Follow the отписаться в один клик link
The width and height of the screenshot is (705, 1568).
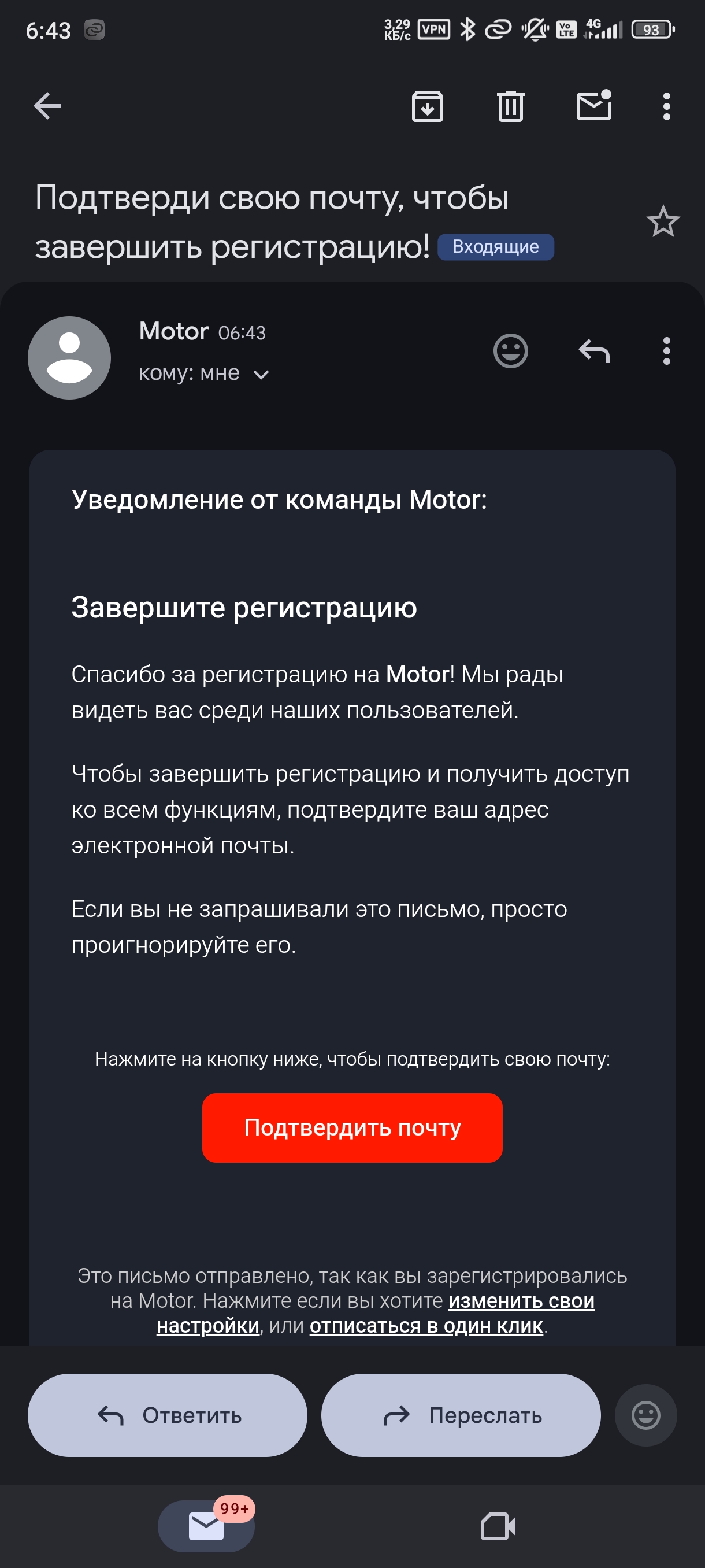426,1326
